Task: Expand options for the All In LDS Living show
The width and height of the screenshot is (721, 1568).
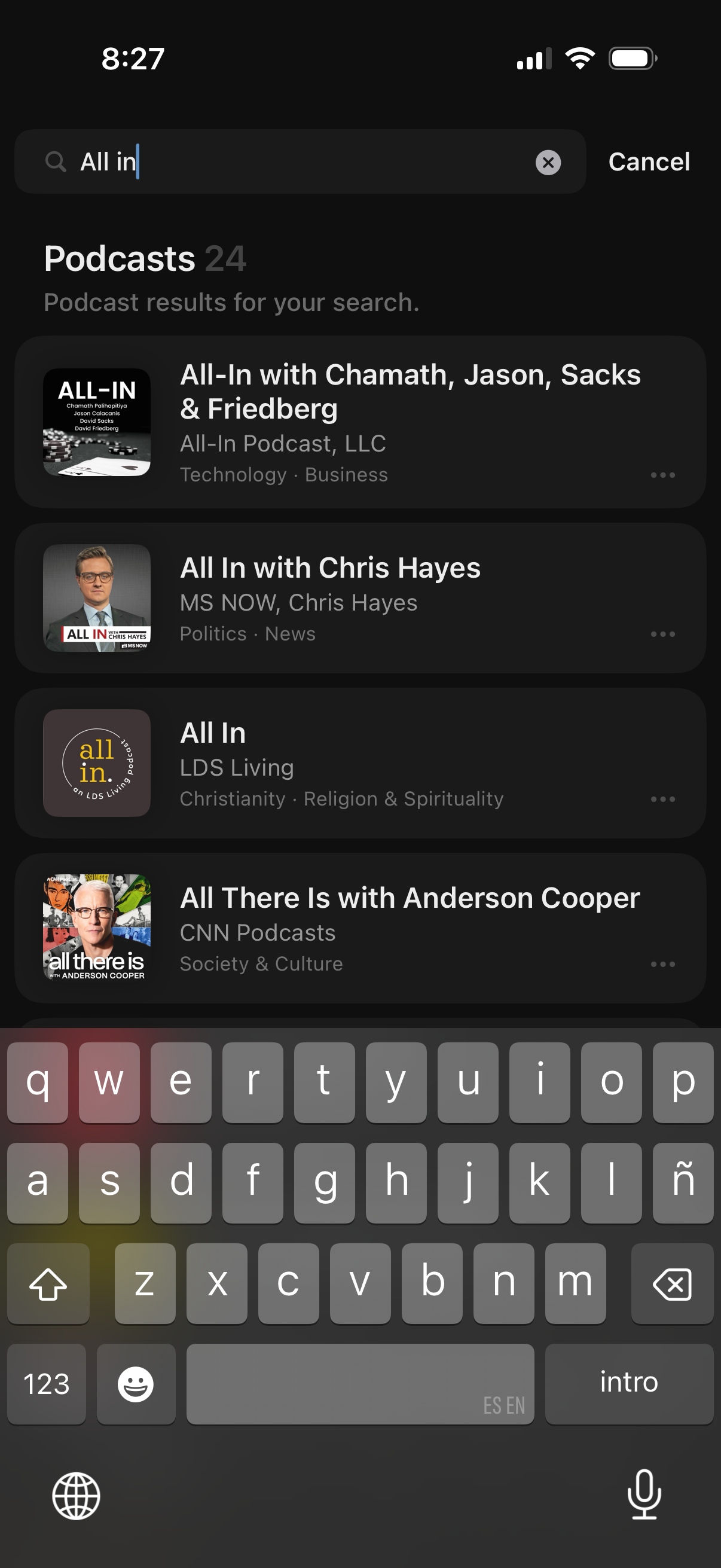Action: [x=662, y=798]
